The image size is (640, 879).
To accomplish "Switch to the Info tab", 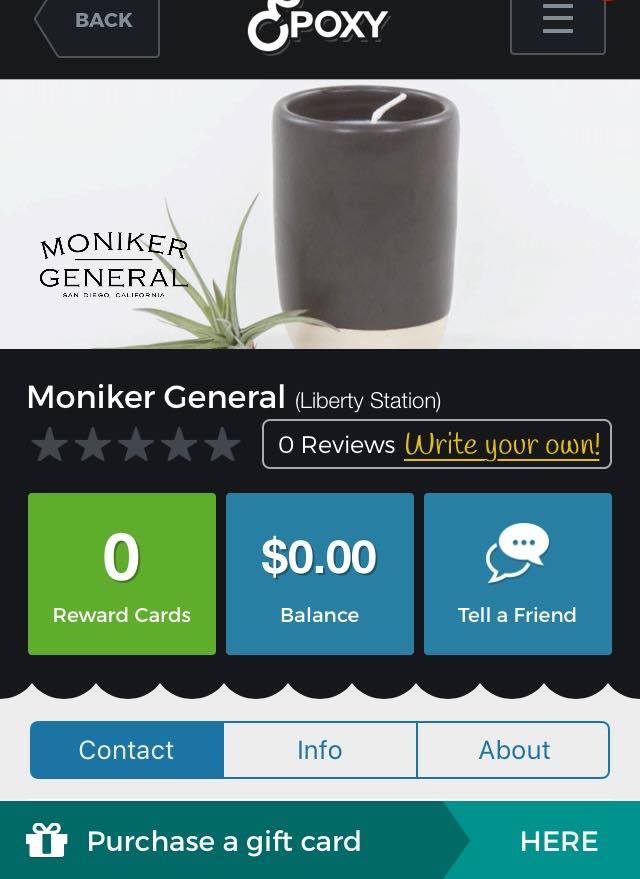I will click(320, 750).
